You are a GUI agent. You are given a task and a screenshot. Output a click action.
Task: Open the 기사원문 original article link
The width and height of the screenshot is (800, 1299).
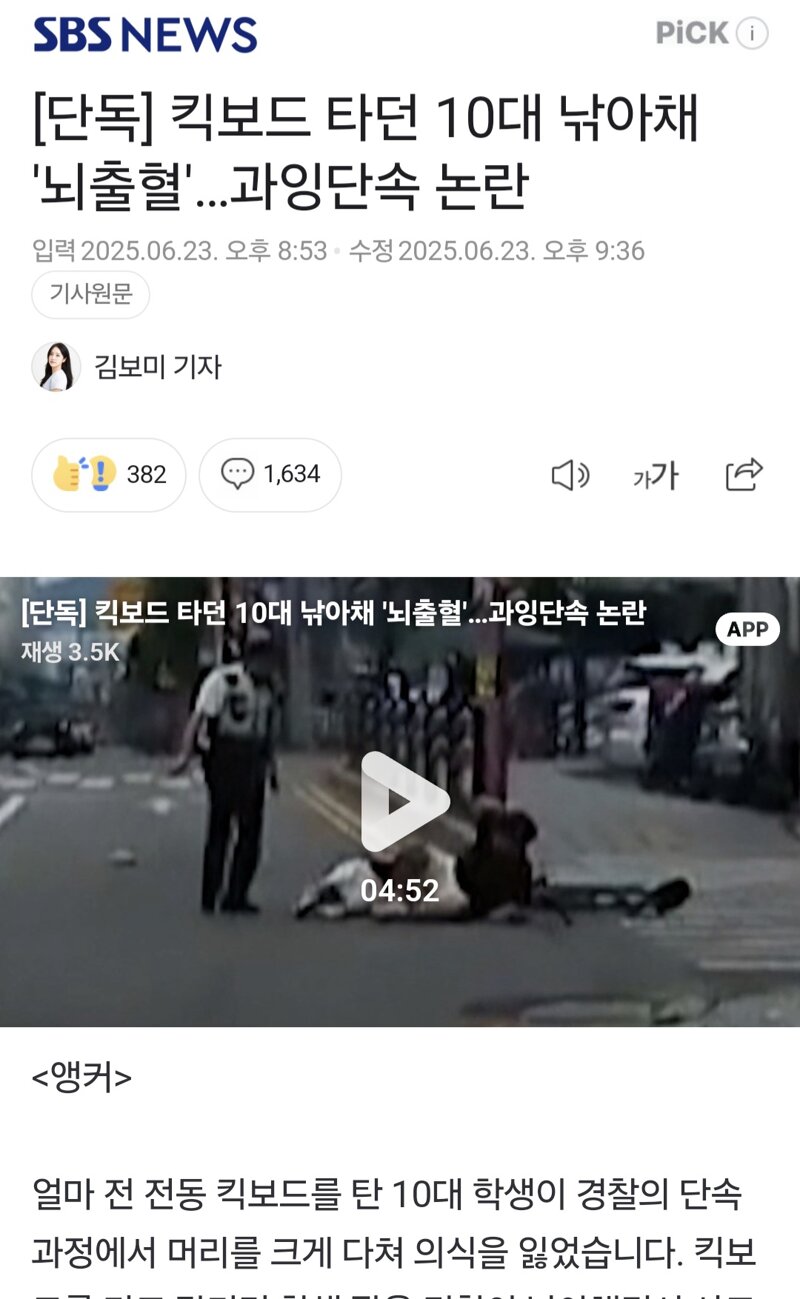(91, 295)
